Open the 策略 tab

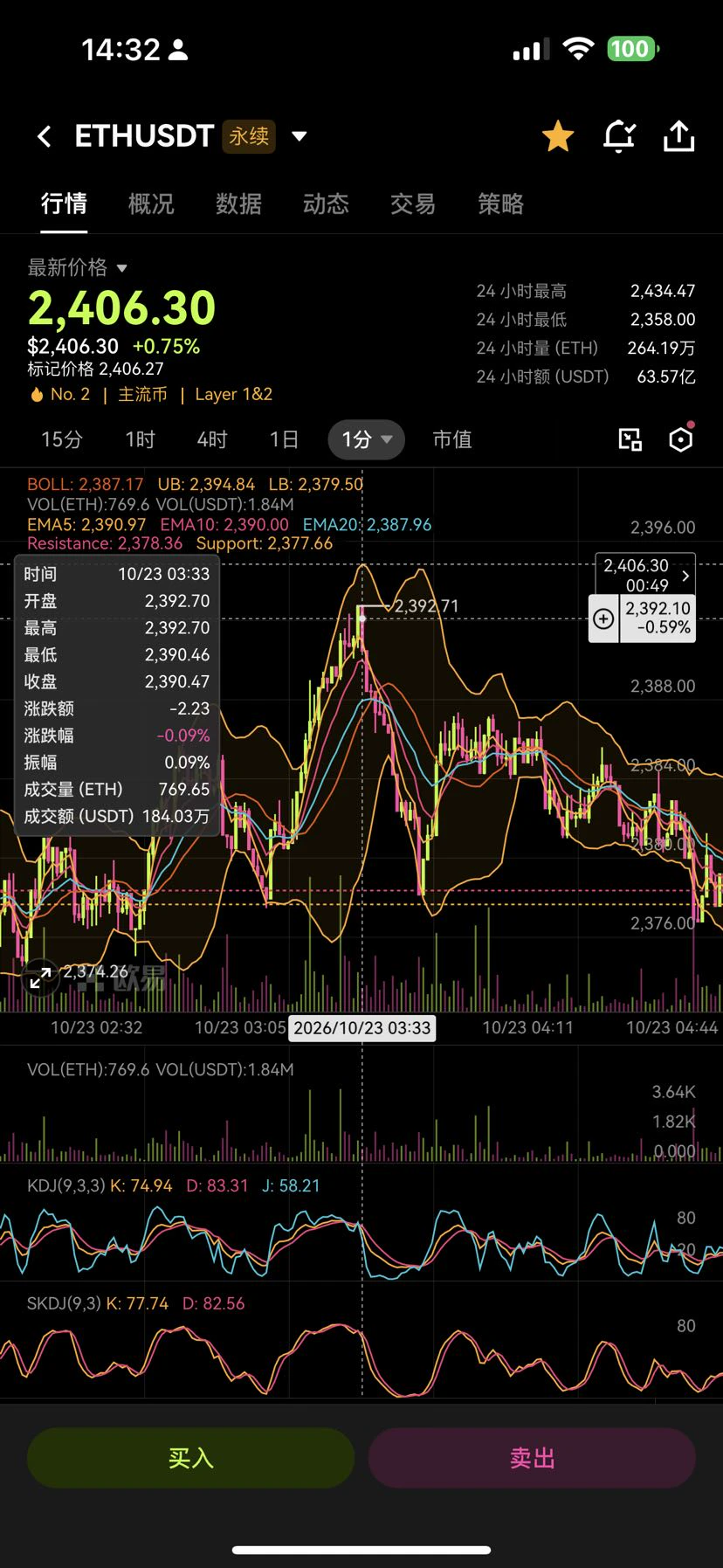(x=500, y=204)
